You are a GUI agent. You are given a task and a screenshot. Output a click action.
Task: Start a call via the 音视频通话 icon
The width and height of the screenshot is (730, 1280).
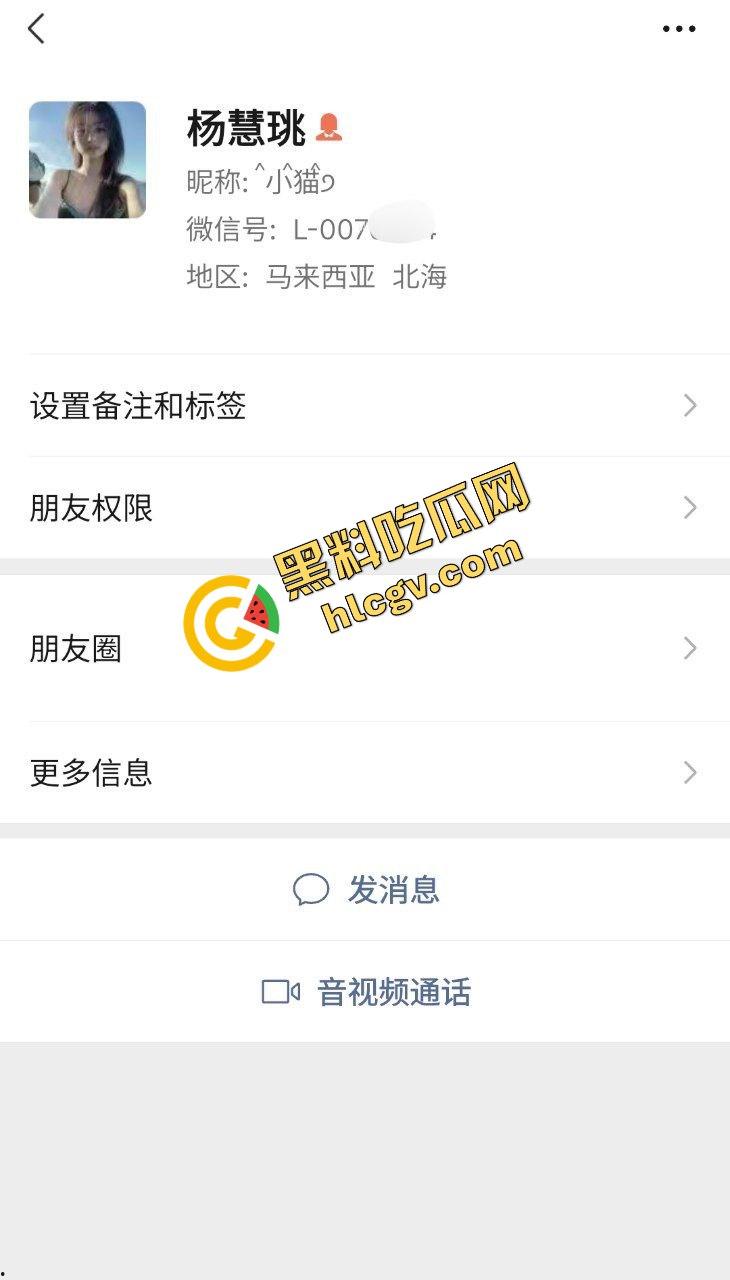tap(365, 992)
